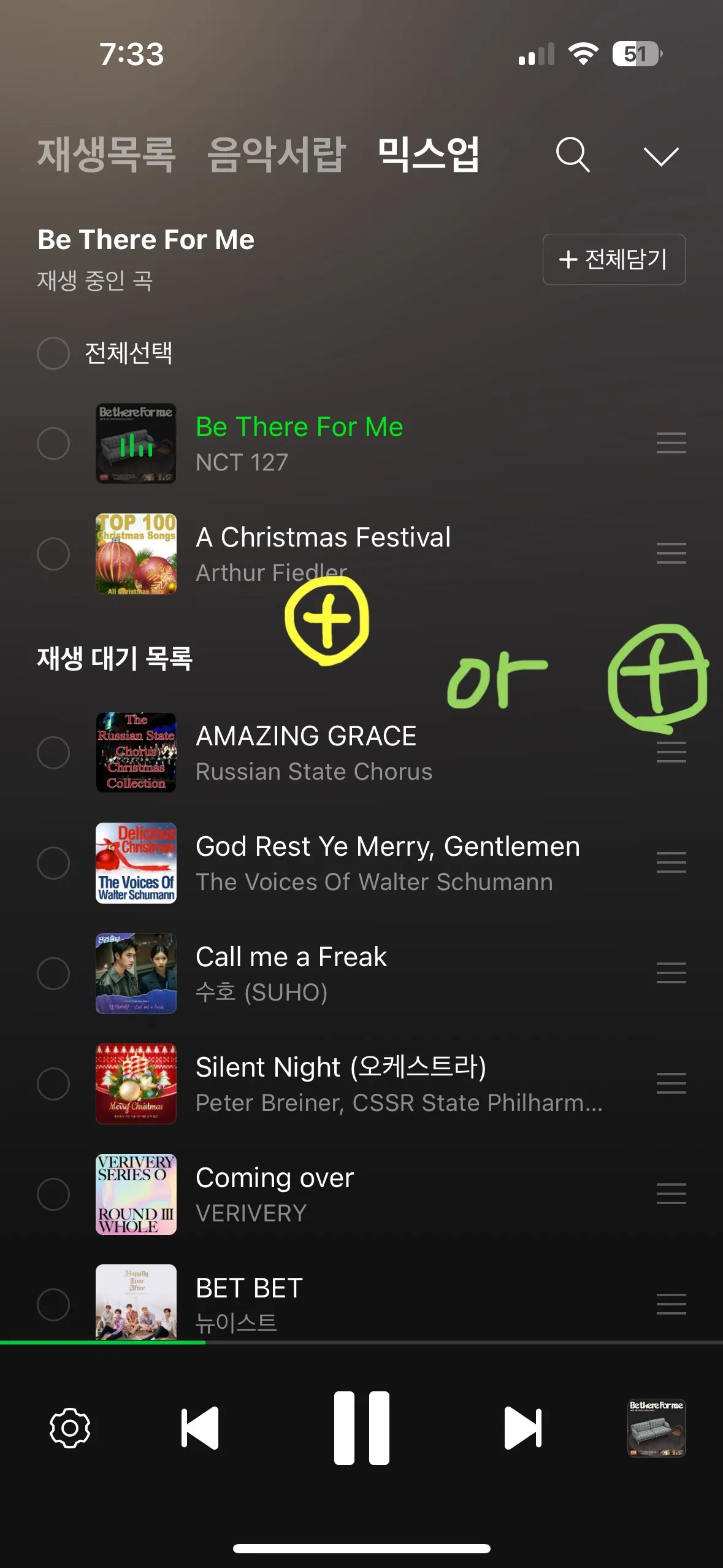Play God Rest Ye Merry, Gentlemen
The width and height of the screenshot is (723, 1568).
pyautogui.click(x=386, y=863)
